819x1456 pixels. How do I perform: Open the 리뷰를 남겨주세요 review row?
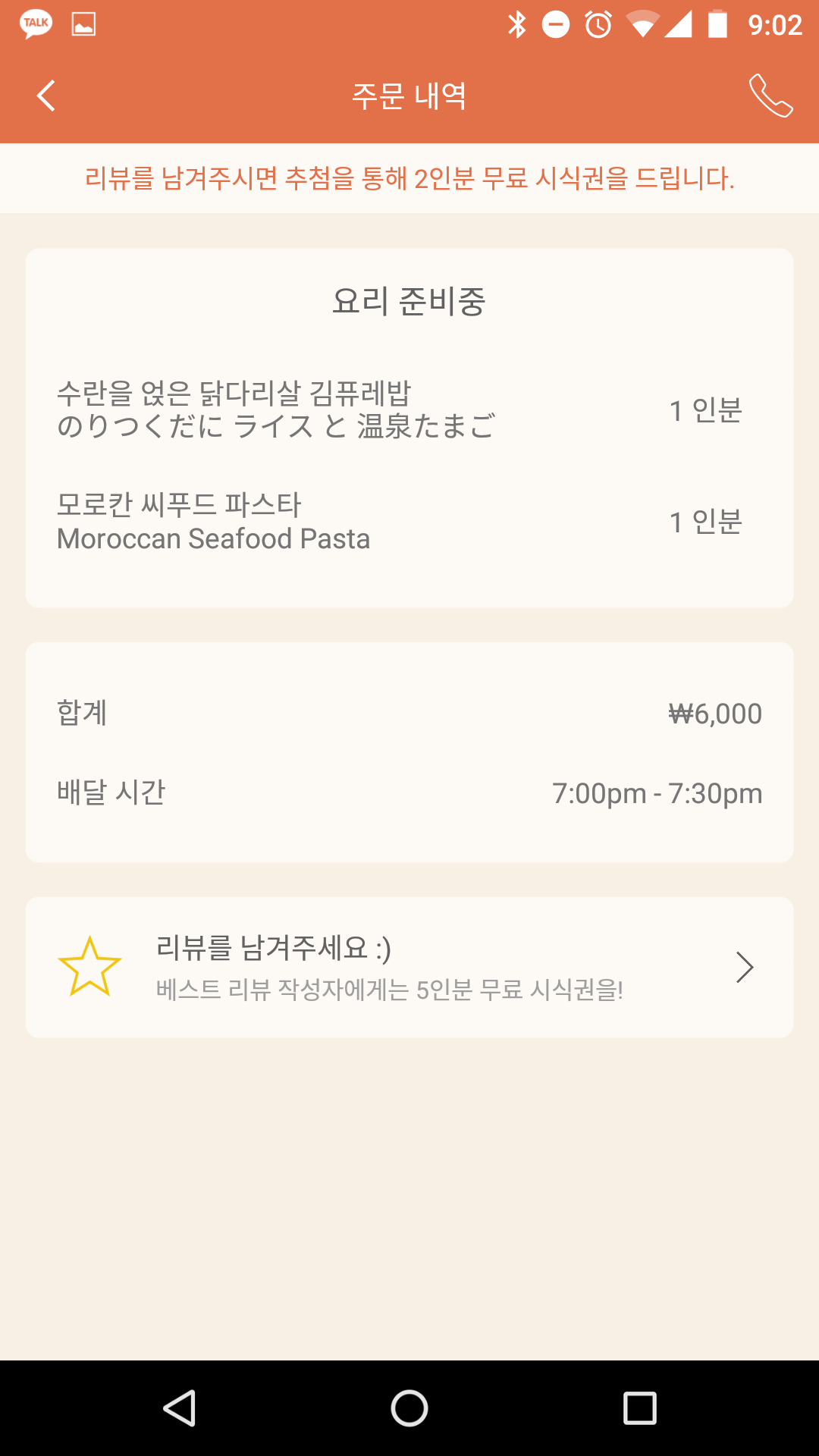(x=409, y=967)
